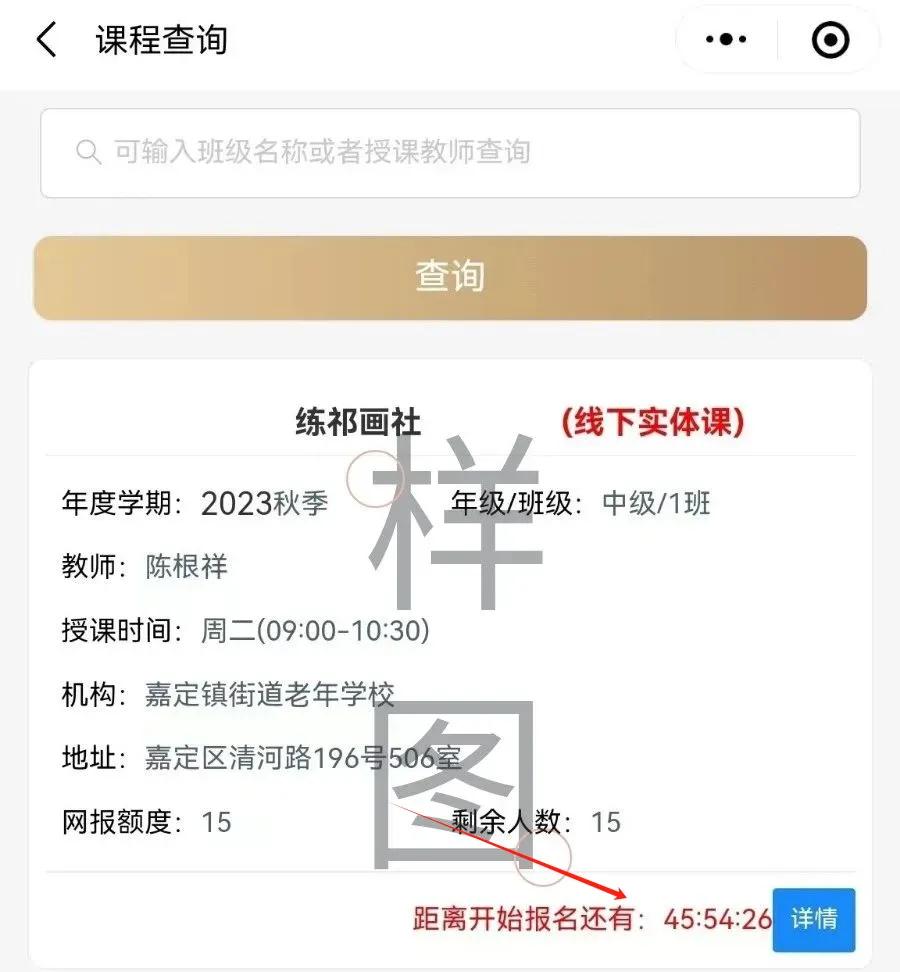The height and width of the screenshot is (972, 900).
Task: Focus the class name or teacher search field
Action: coord(450,153)
